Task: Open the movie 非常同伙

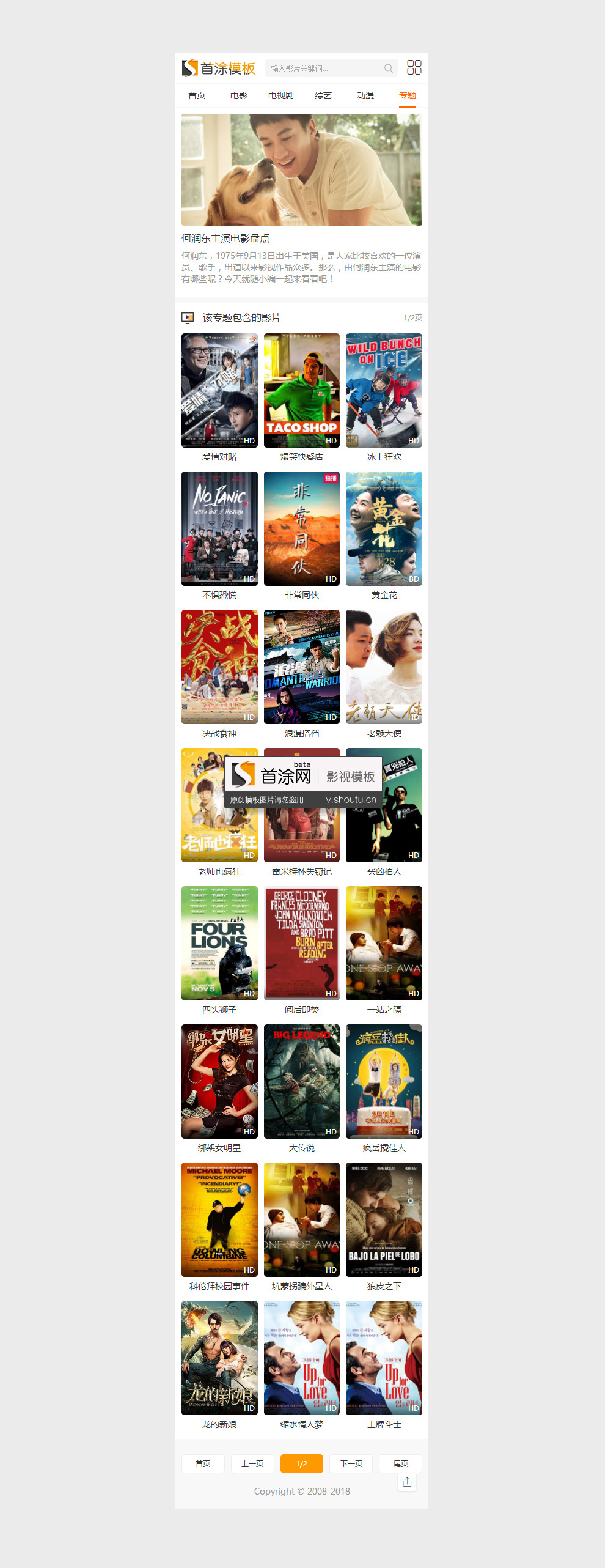Action: 302,528
